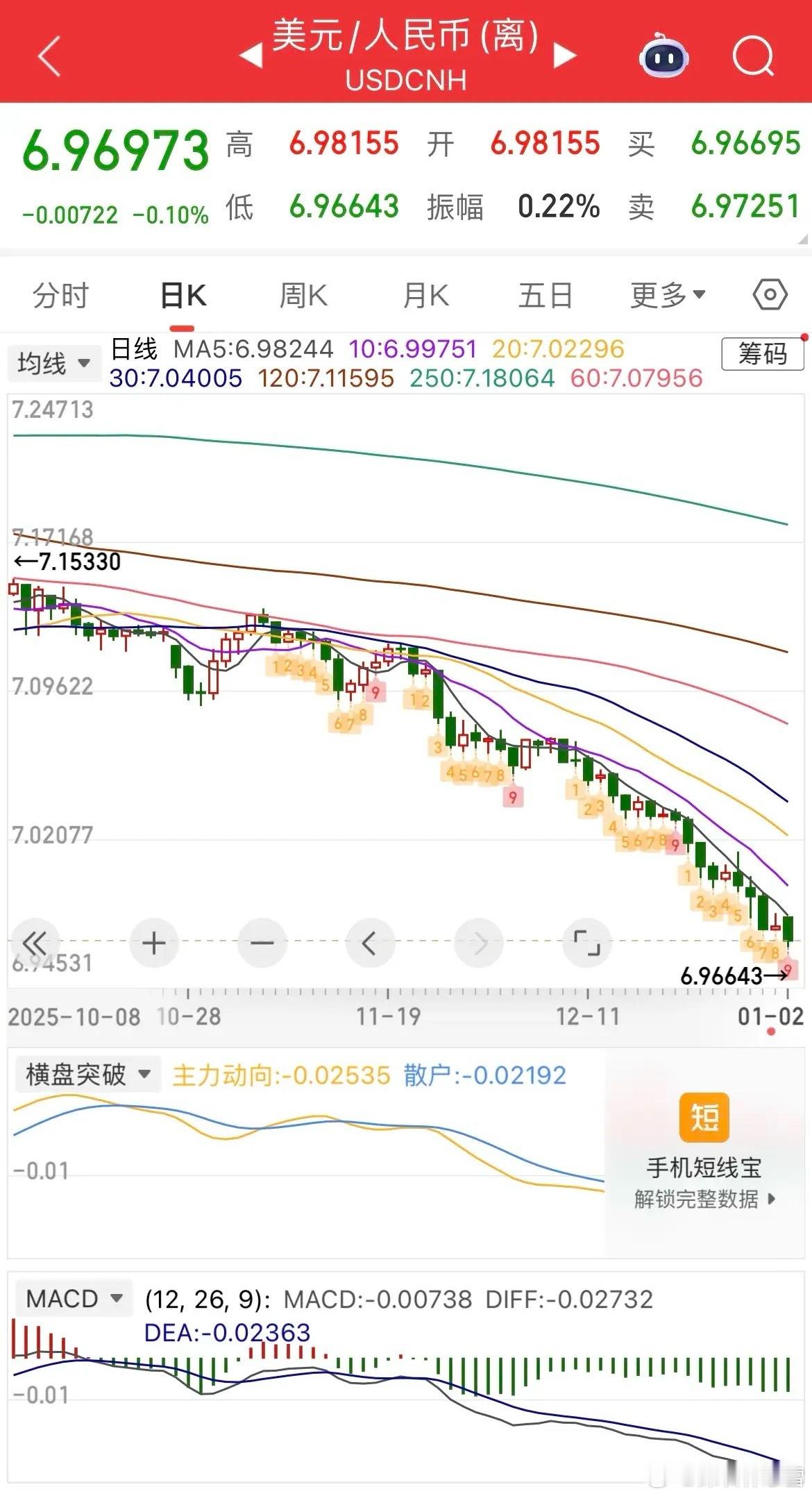Image resolution: width=812 pixels, height=1496 pixels.
Task: Zoom out the chart with minus button
Action: pyautogui.click(x=262, y=943)
